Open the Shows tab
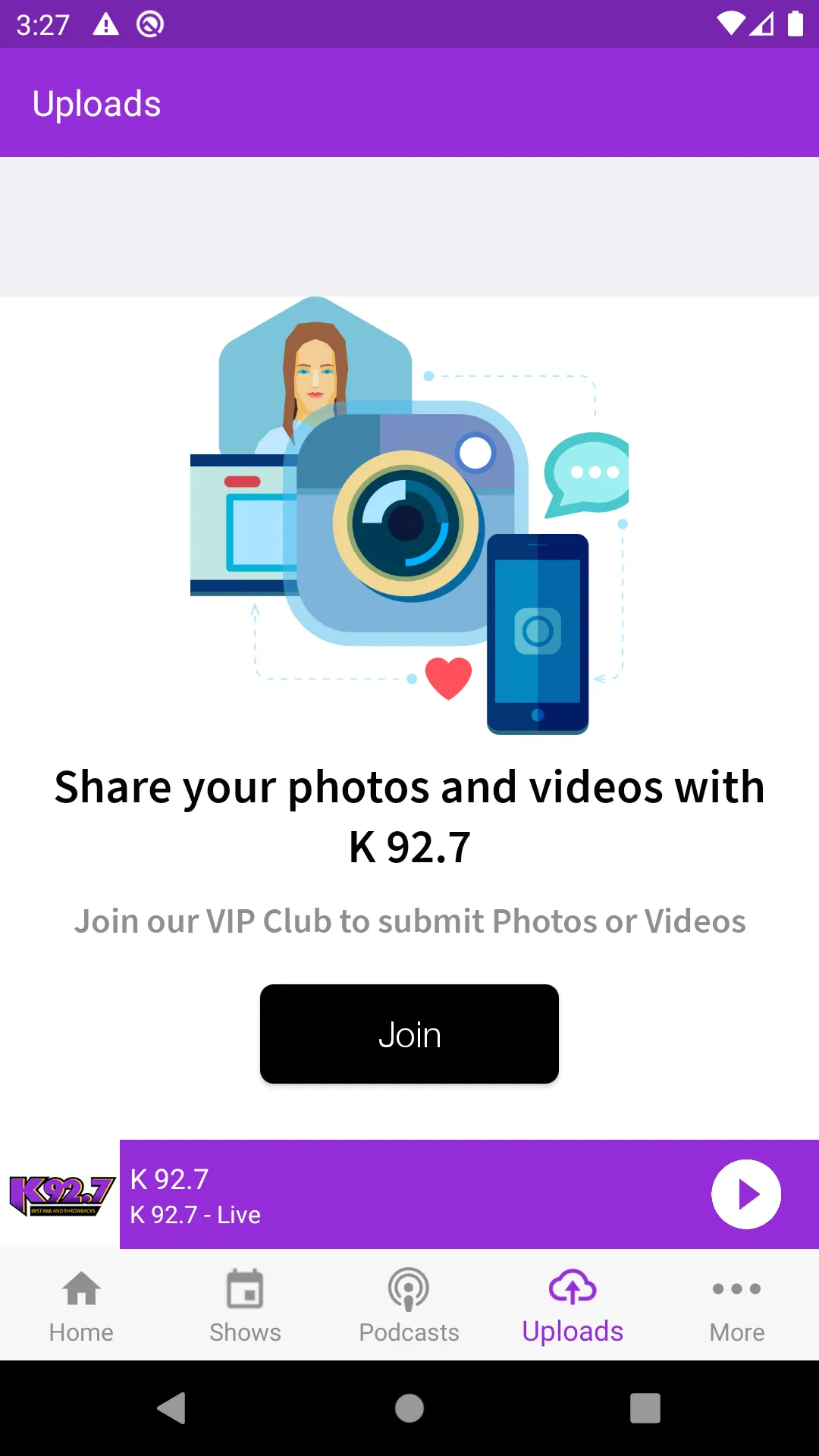This screenshot has width=819, height=1456. click(x=245, y=1305)
